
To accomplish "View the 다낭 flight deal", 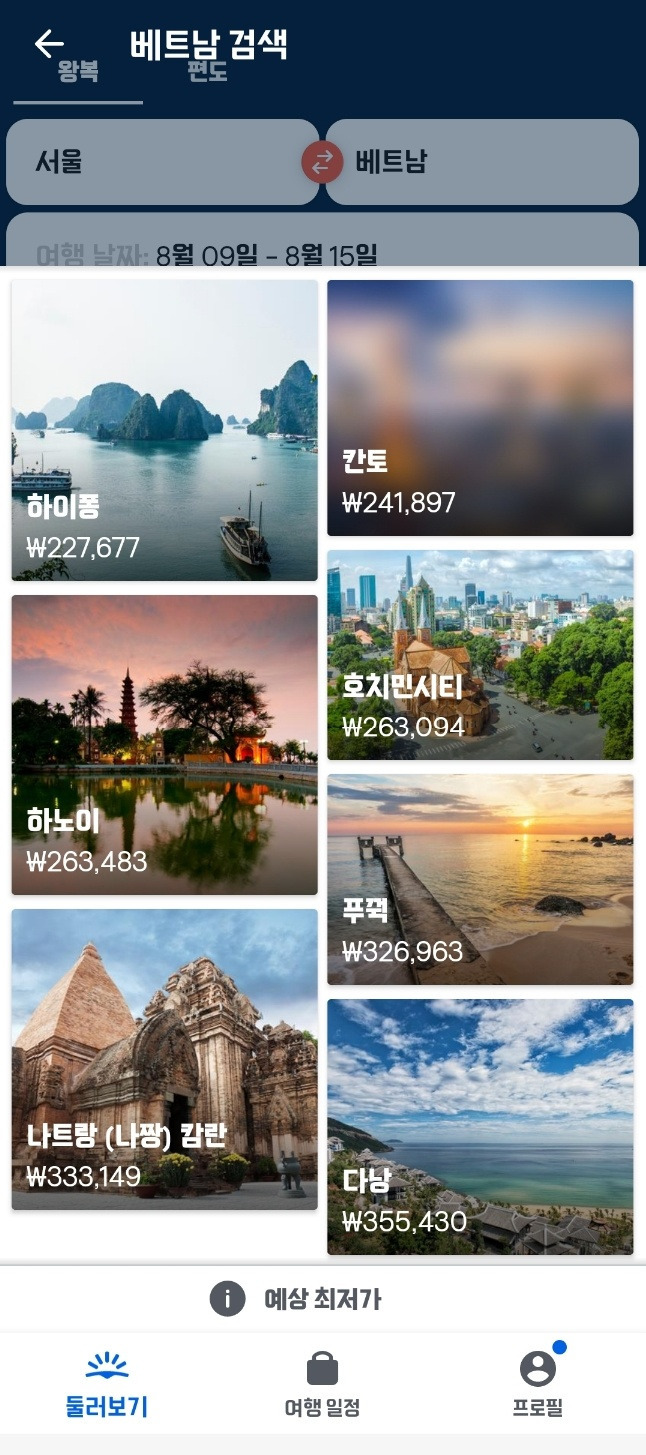I will tap(480, 1127).
